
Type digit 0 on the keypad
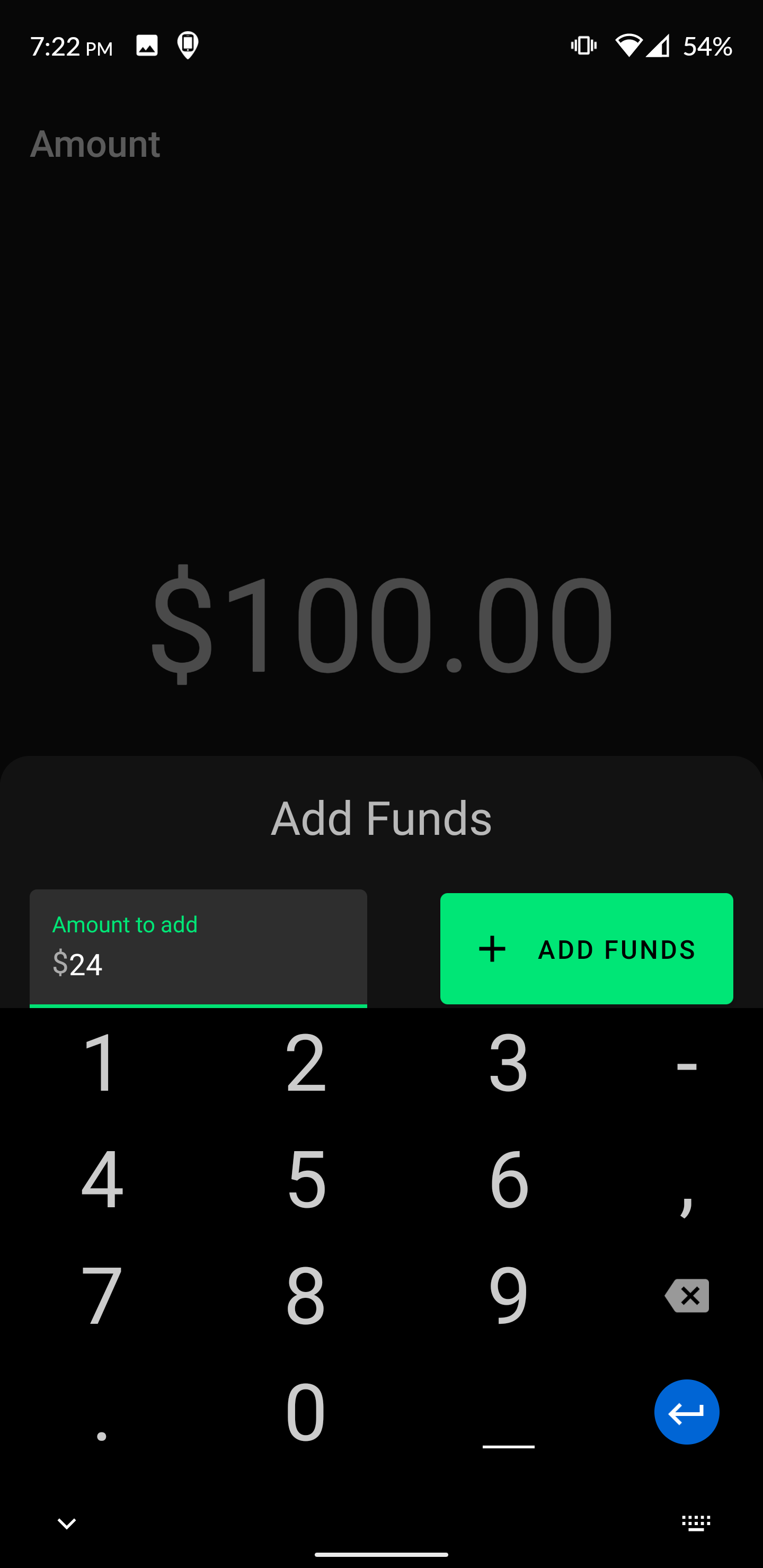click(306, 1412)
